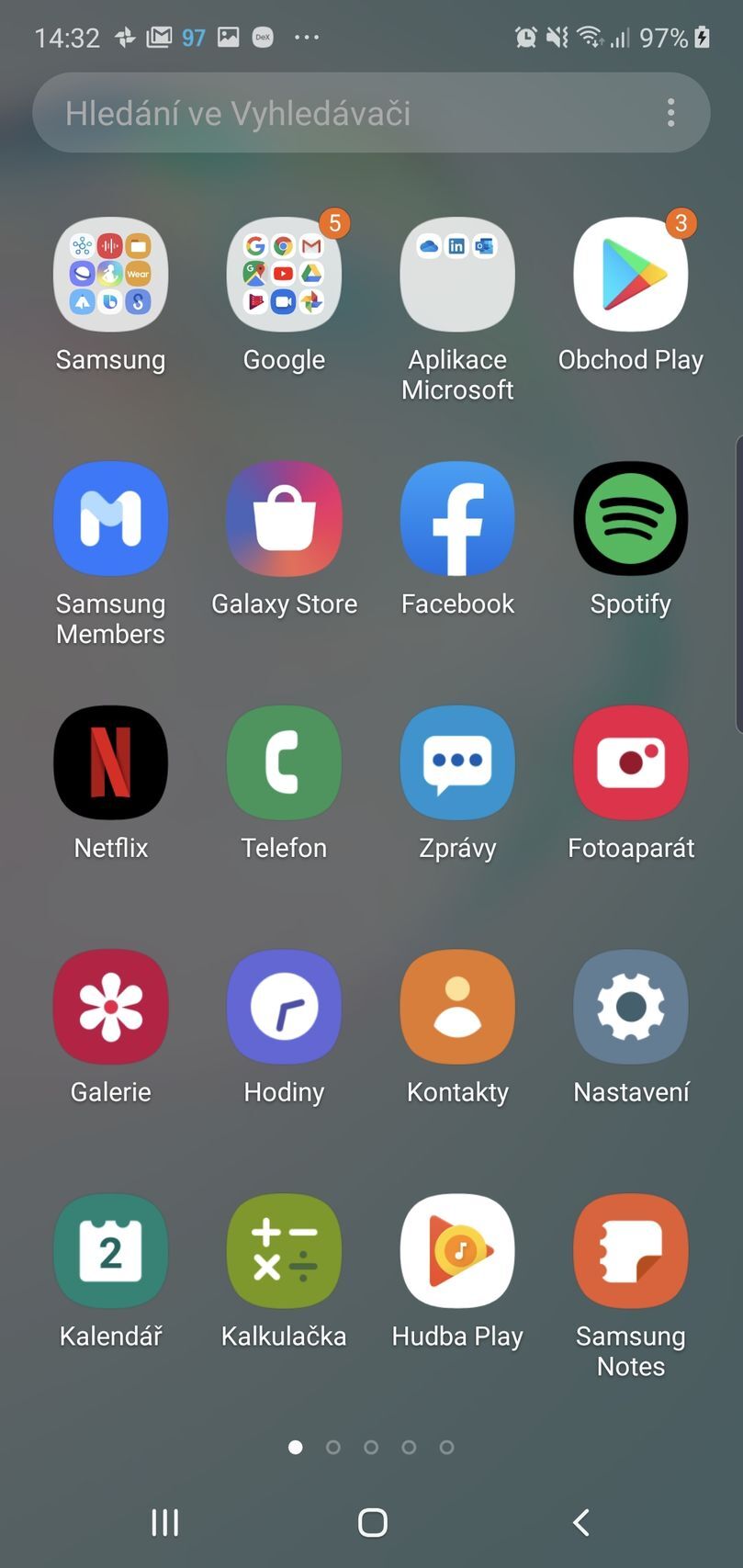Open the Spotify app
Viewport: 743px width, 1568px height.
[x=630, y=518]
